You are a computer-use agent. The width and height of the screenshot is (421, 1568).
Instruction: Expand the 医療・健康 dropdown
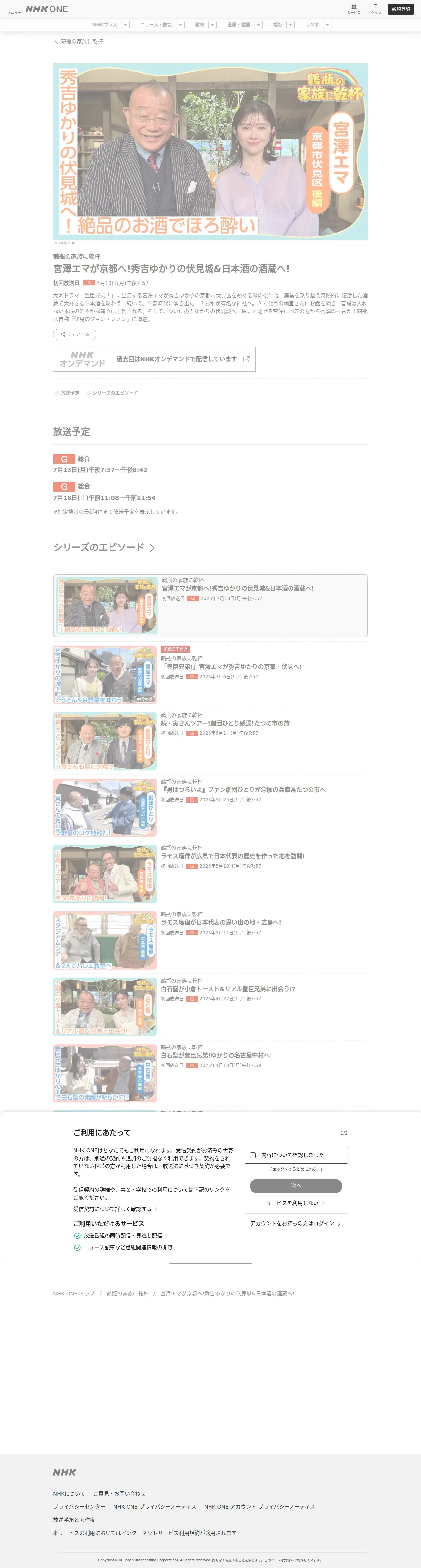coord(258,25)
